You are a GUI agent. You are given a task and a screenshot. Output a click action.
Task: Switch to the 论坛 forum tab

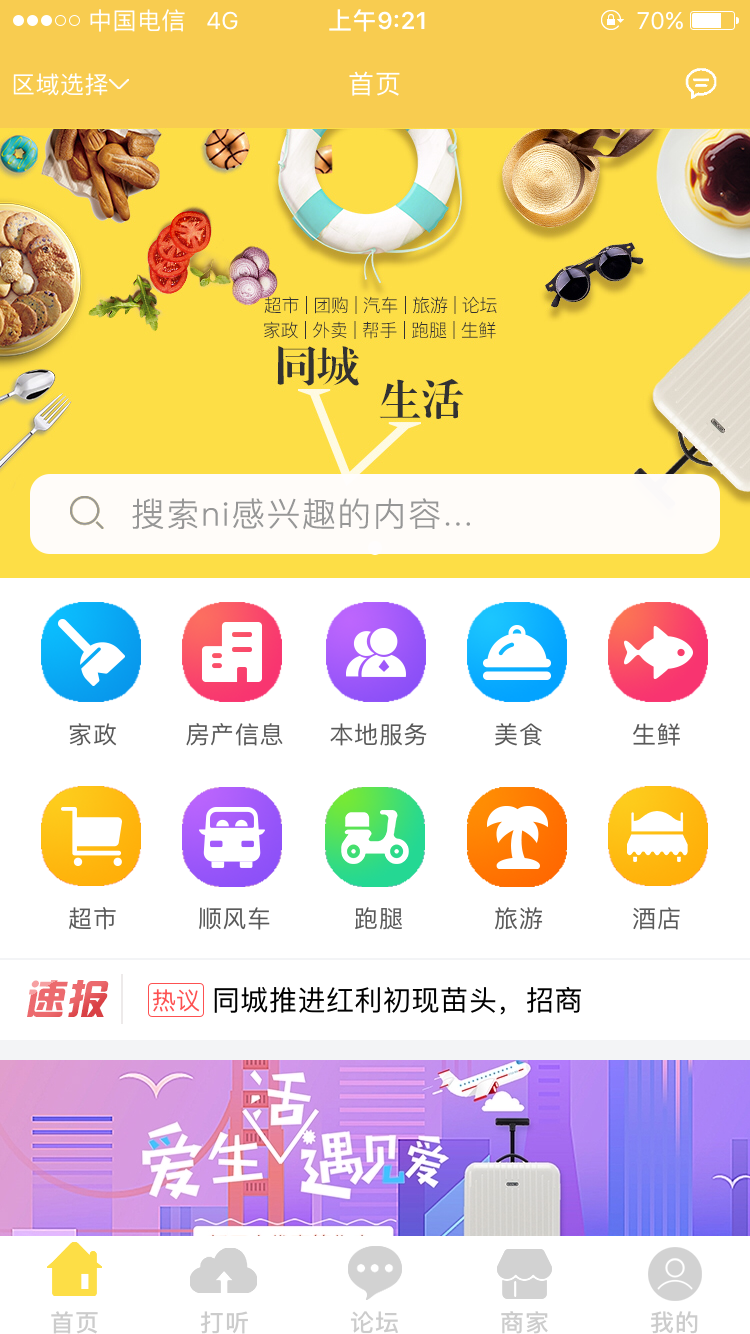click(375, 1289)
